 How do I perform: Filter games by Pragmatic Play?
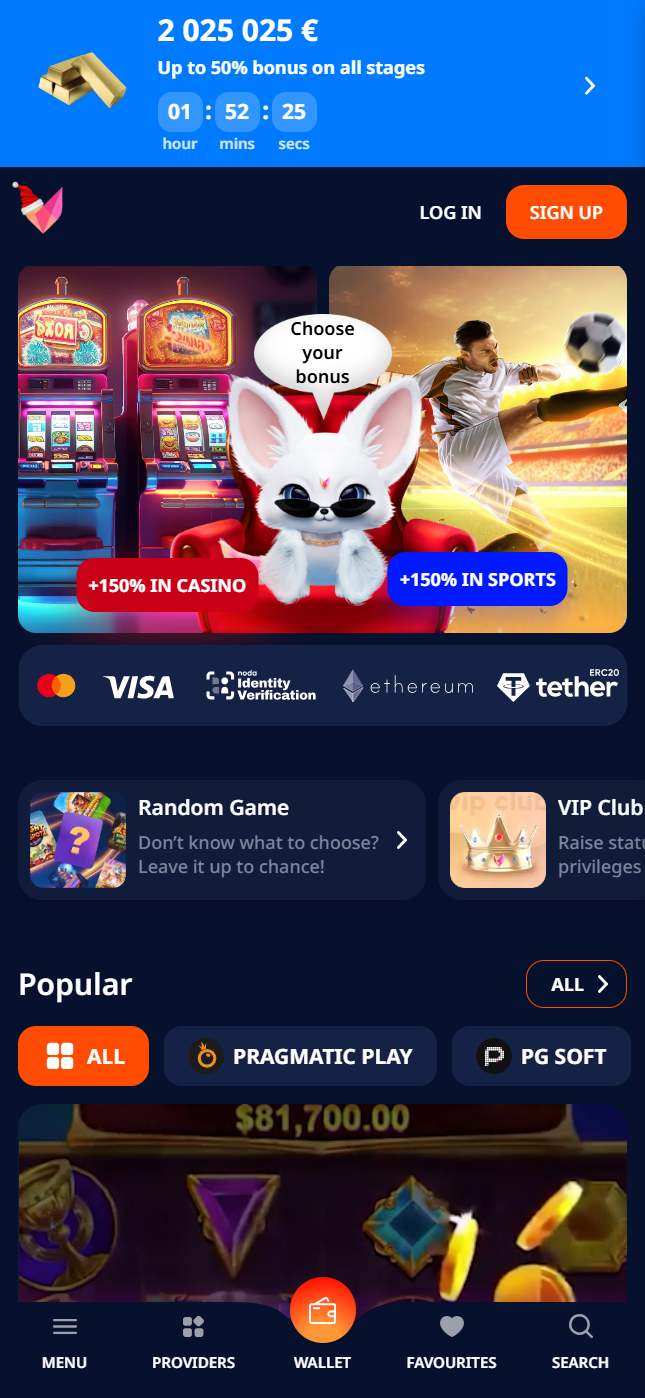coord(300,1056)
